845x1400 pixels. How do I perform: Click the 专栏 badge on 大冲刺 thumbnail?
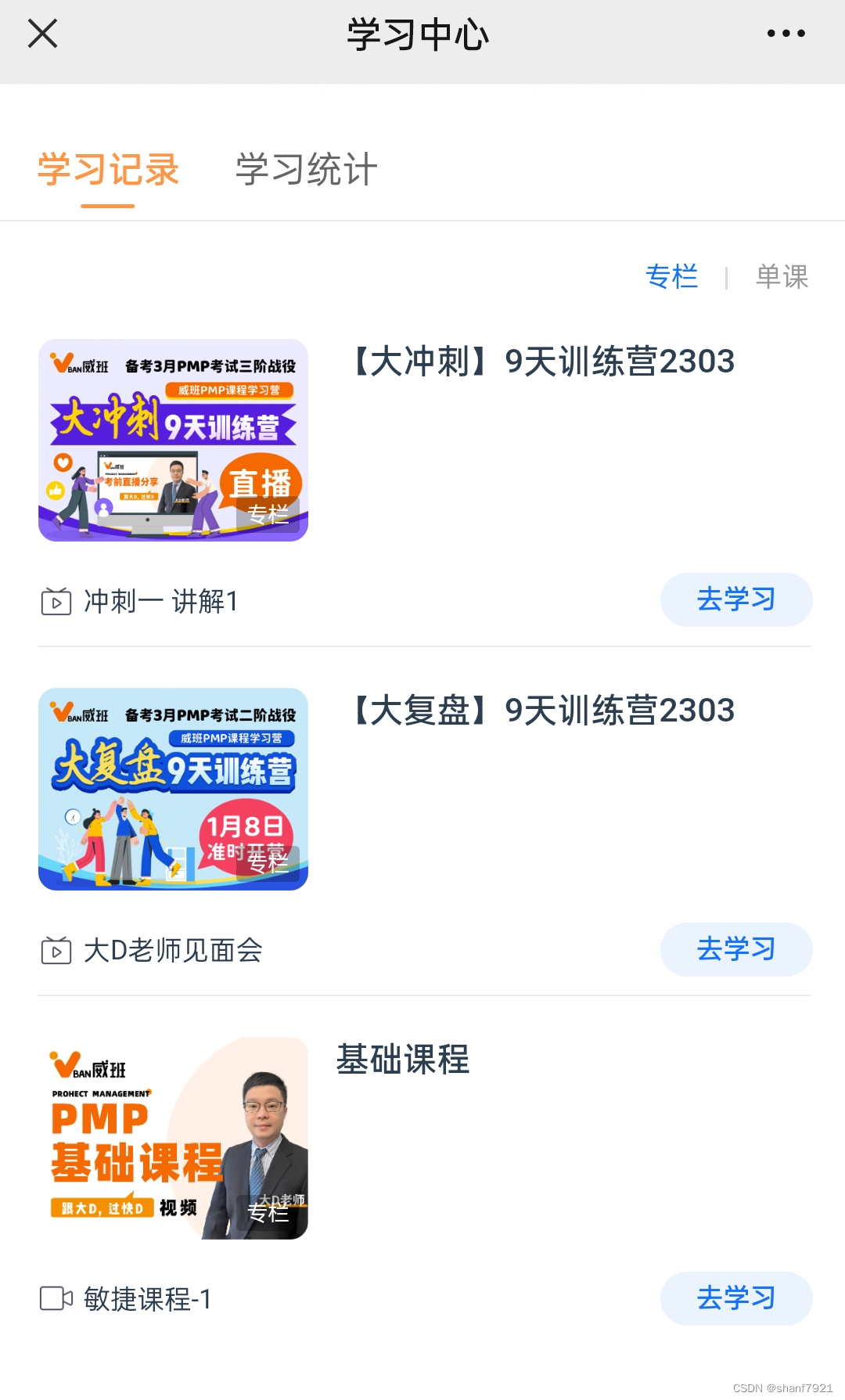coord(269,515)
